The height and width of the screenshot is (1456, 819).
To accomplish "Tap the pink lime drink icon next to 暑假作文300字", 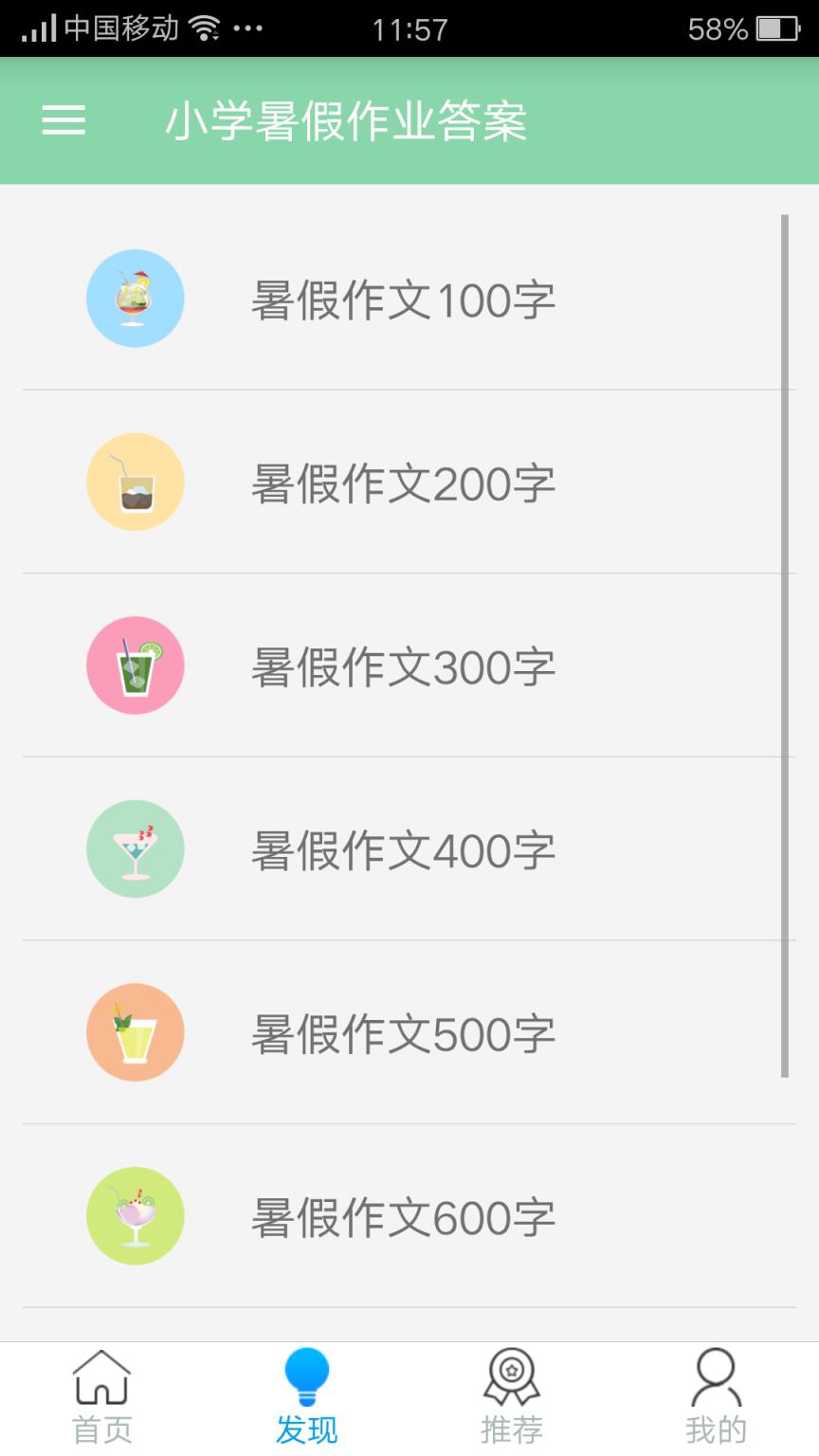I will [135, 664].
